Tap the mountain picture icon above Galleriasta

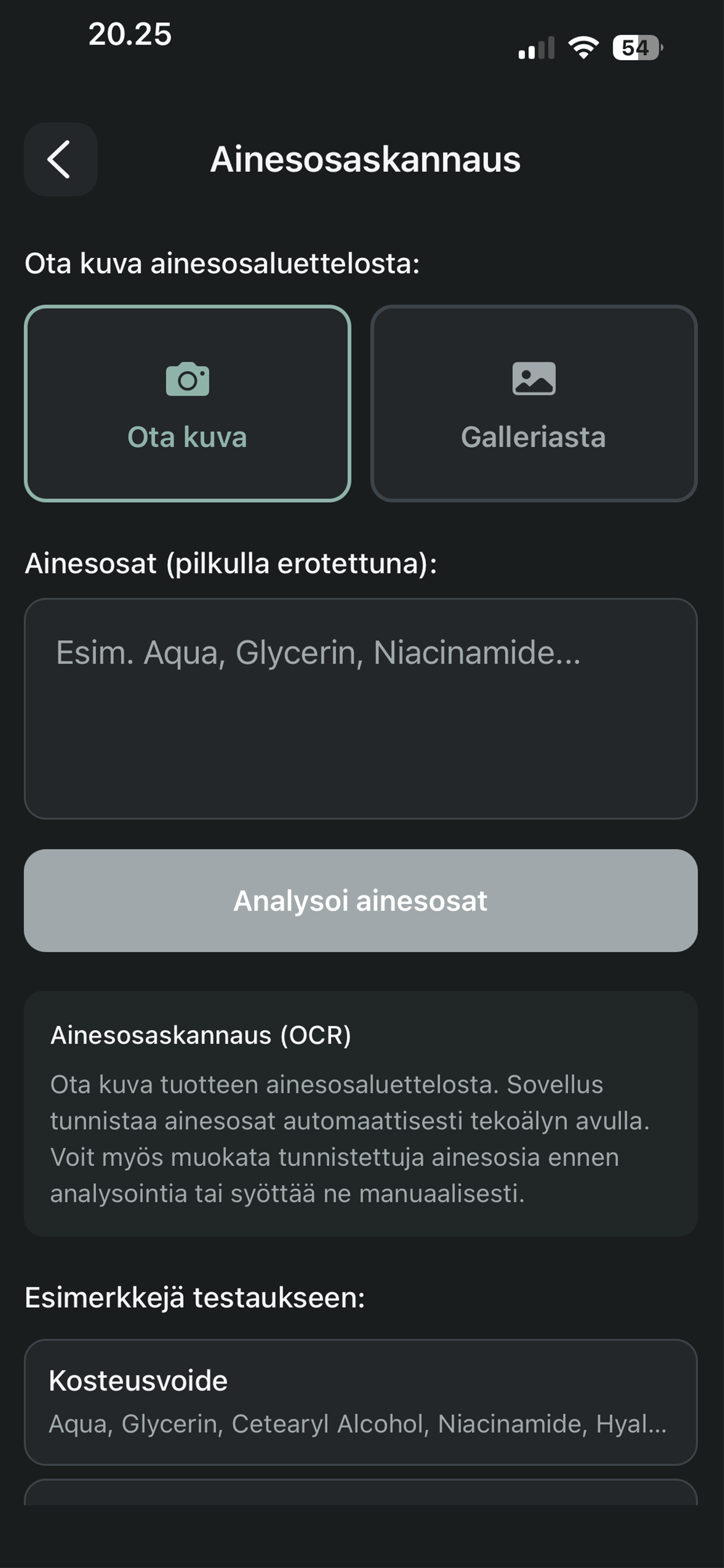[x=534, y=377]
